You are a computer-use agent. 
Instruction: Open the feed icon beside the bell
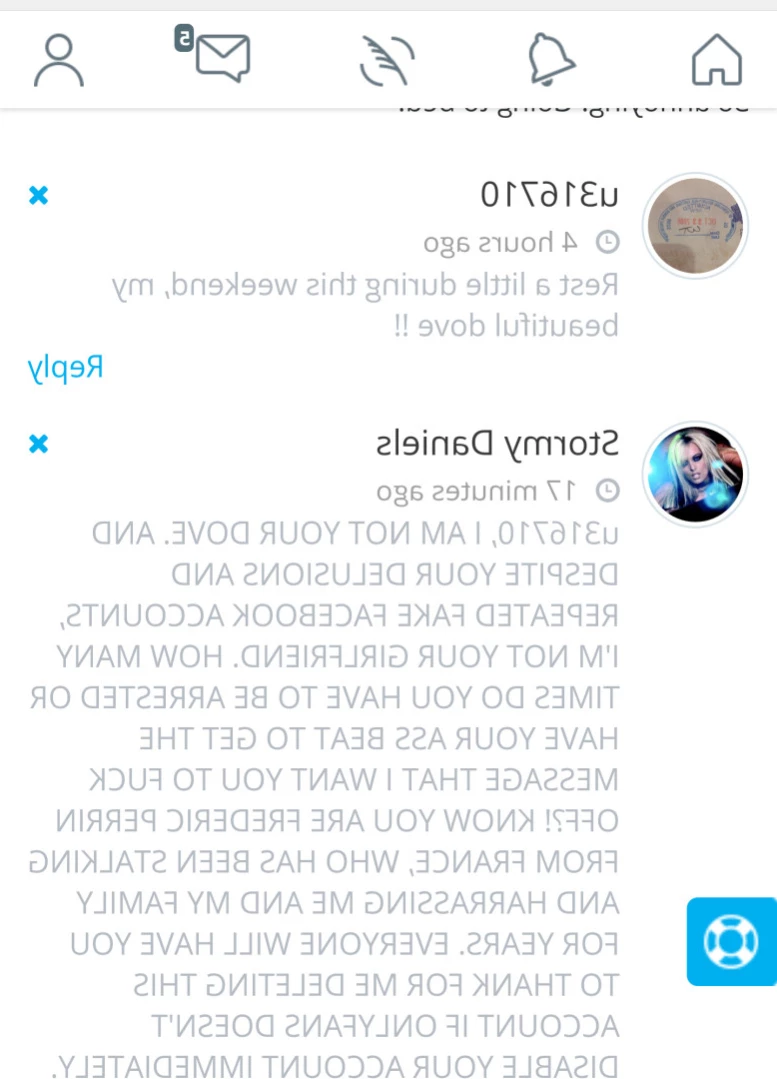coord(388,60)
